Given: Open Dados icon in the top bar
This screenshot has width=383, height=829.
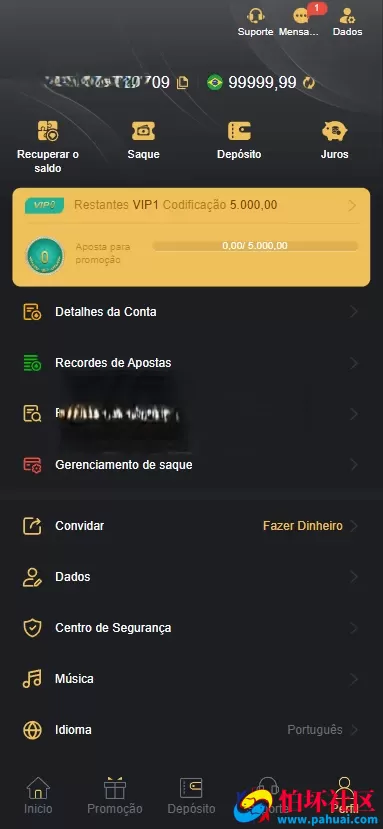Looking at the screenshot, I should coord(348,22).
